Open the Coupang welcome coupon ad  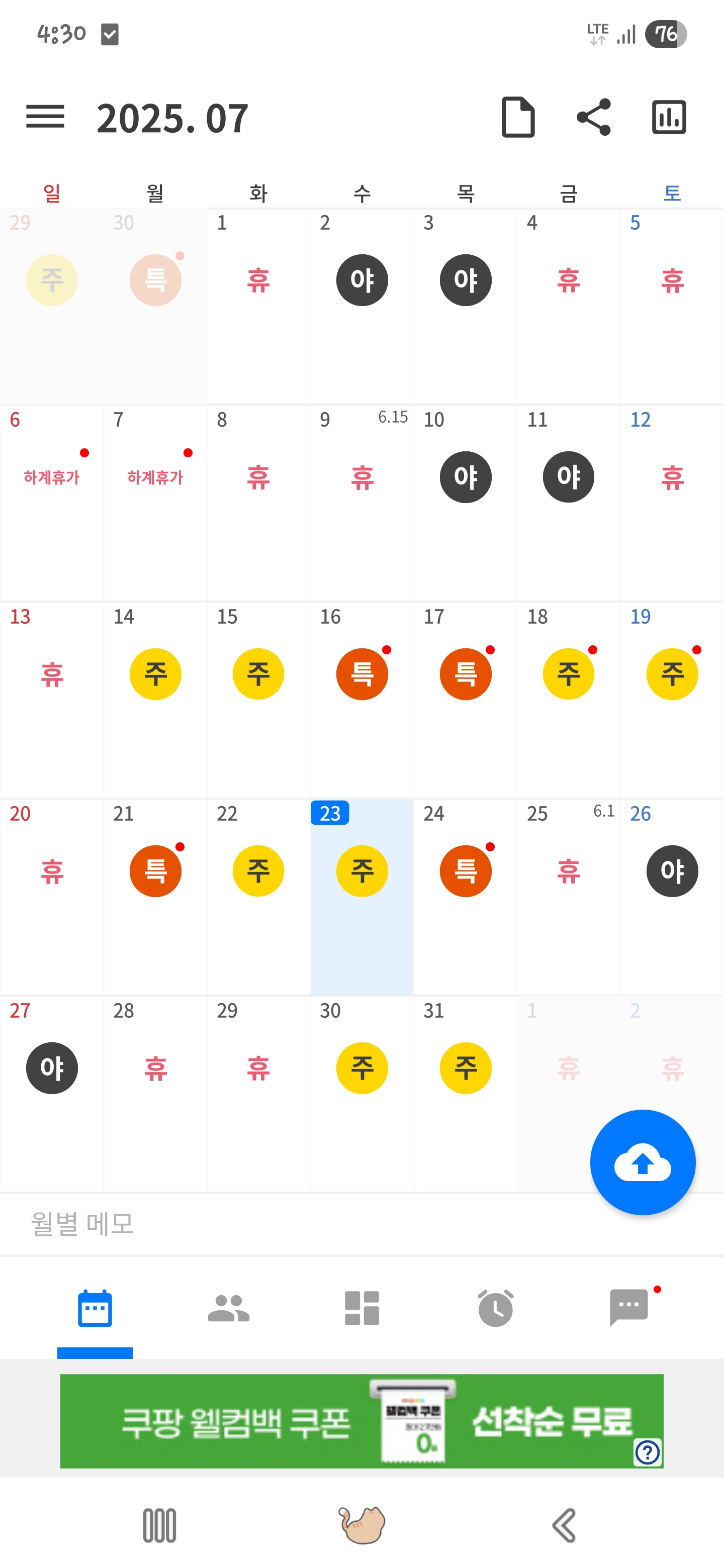(x=361, y=1421)
